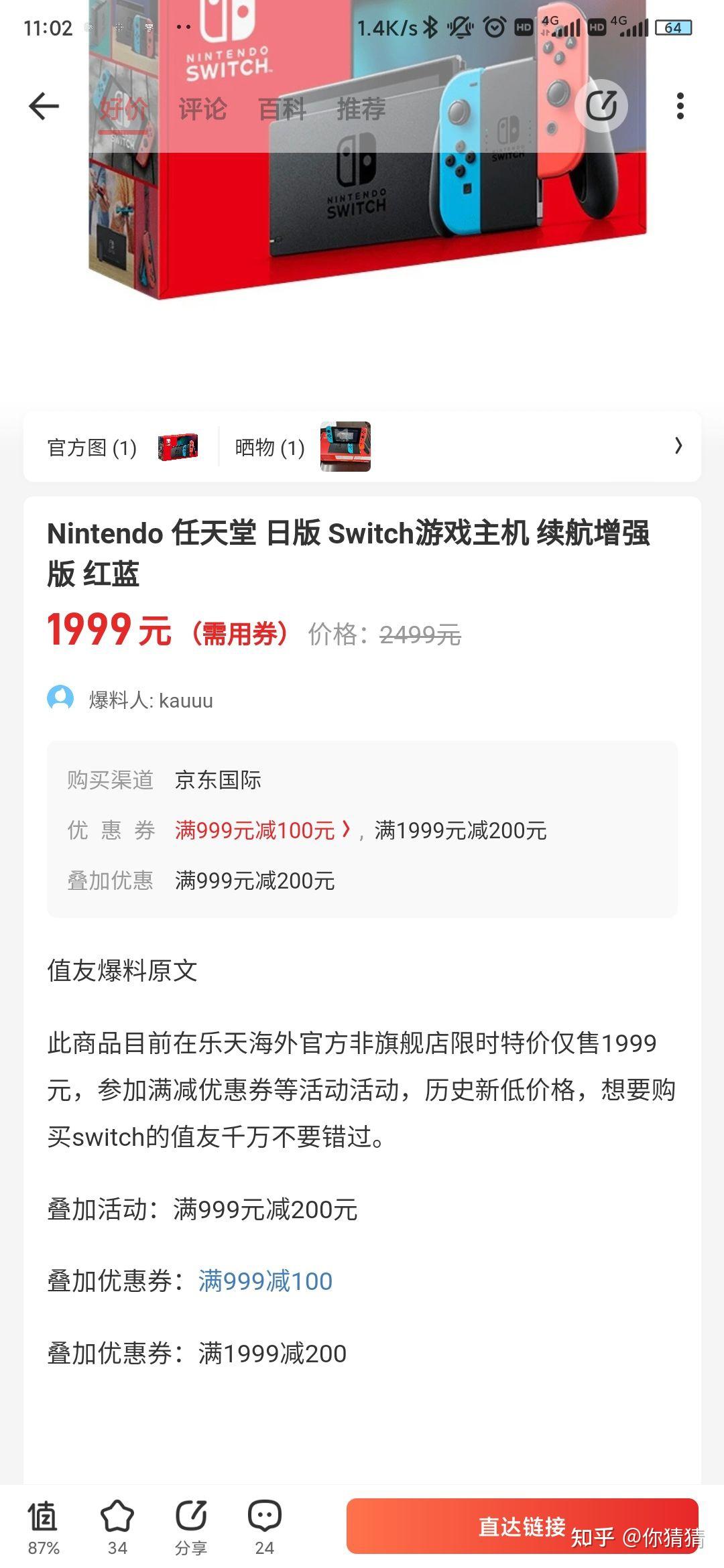Open the blue 满999减100 coupon link

265,1281
